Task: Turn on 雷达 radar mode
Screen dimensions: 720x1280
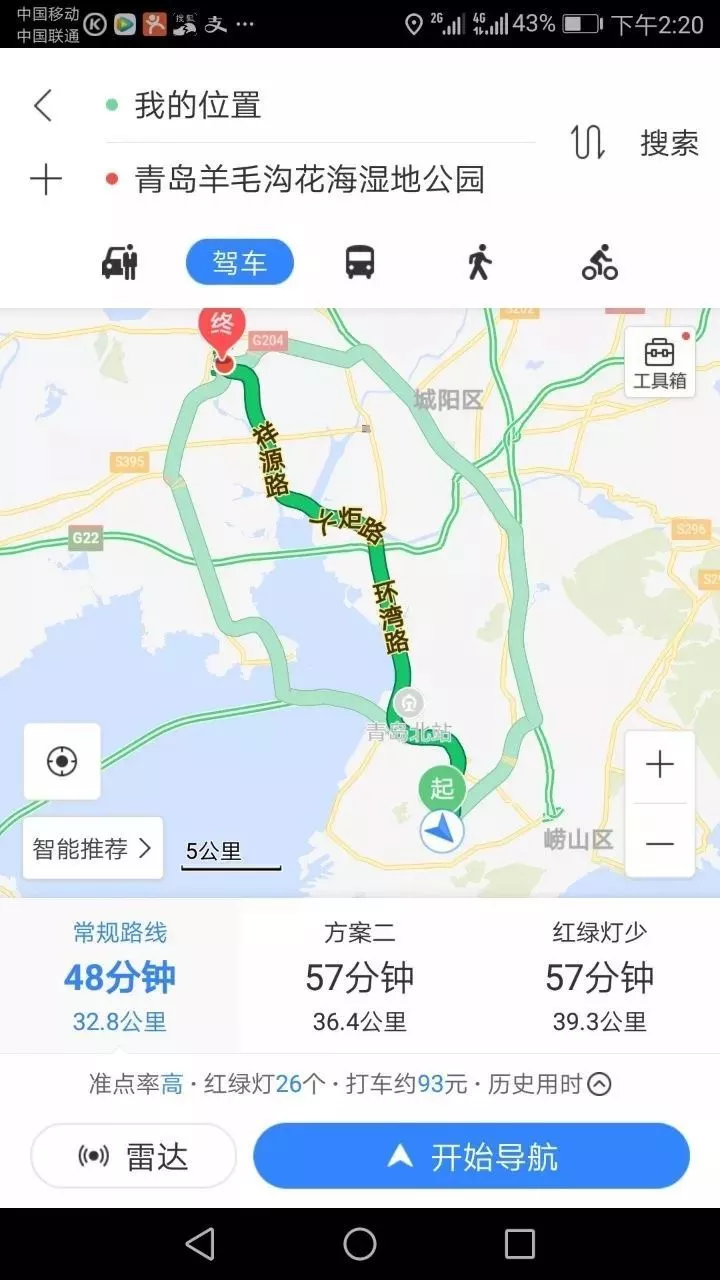Action: 134,1156
